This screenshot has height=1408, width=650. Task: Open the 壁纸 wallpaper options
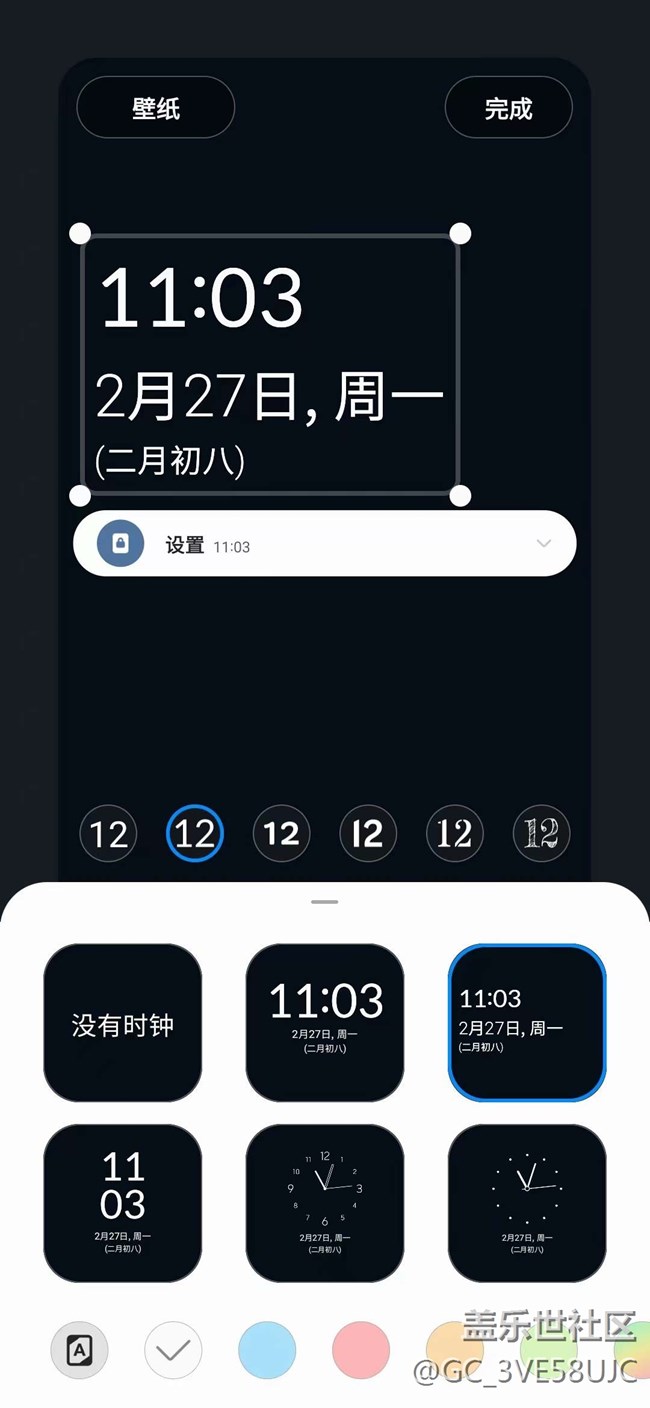(x=155, y=108)
